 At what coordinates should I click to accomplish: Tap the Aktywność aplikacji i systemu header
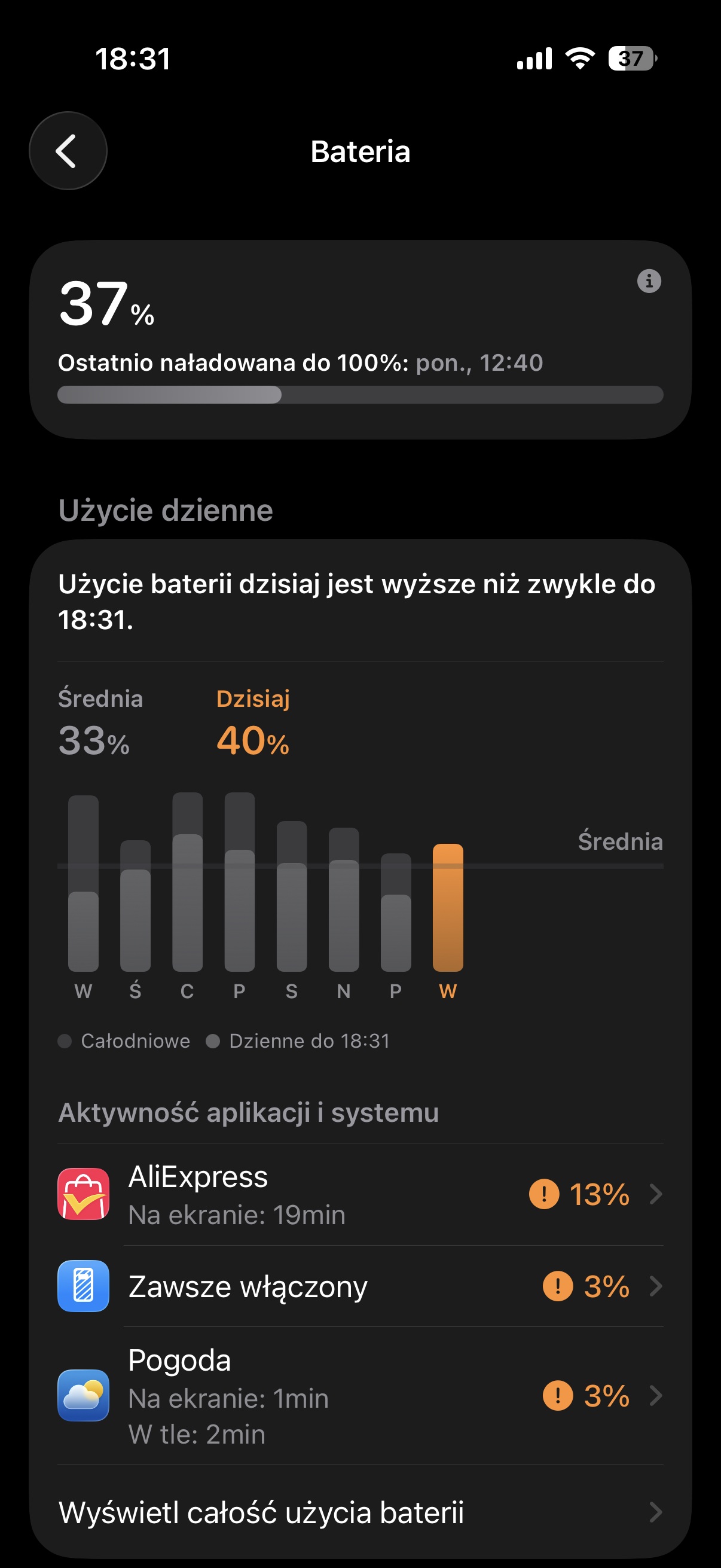click(248, 1114)
